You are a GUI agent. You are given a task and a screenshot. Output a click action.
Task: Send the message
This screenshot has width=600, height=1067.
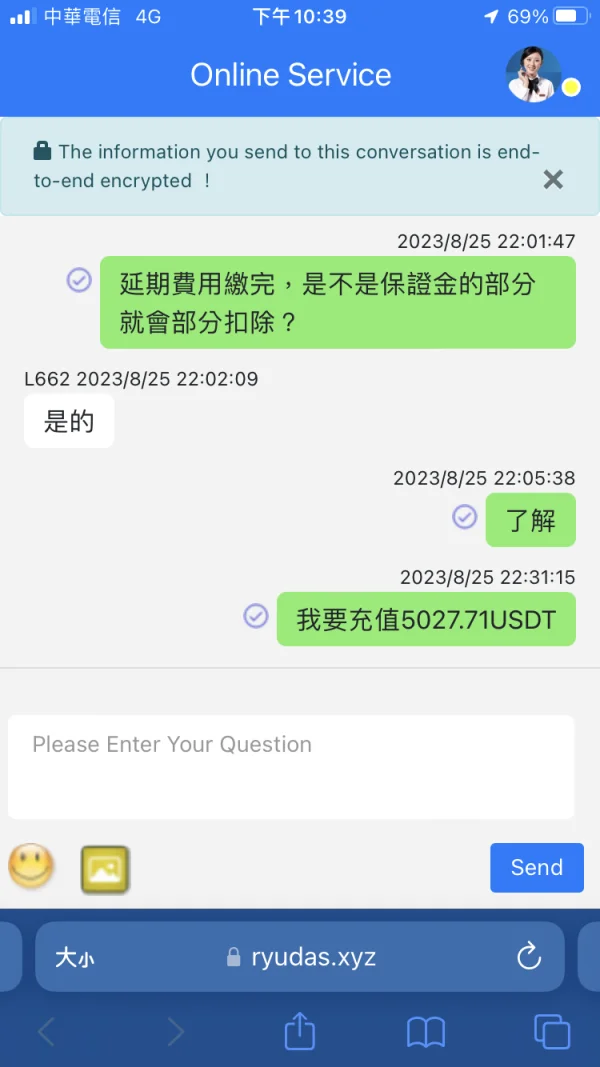point(536,867)
